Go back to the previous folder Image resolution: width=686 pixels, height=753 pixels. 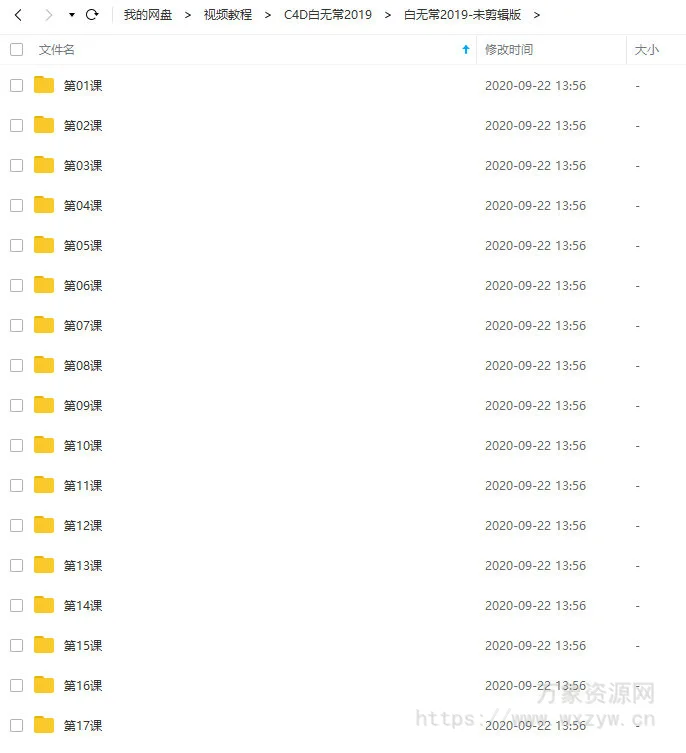coord(18,15)
